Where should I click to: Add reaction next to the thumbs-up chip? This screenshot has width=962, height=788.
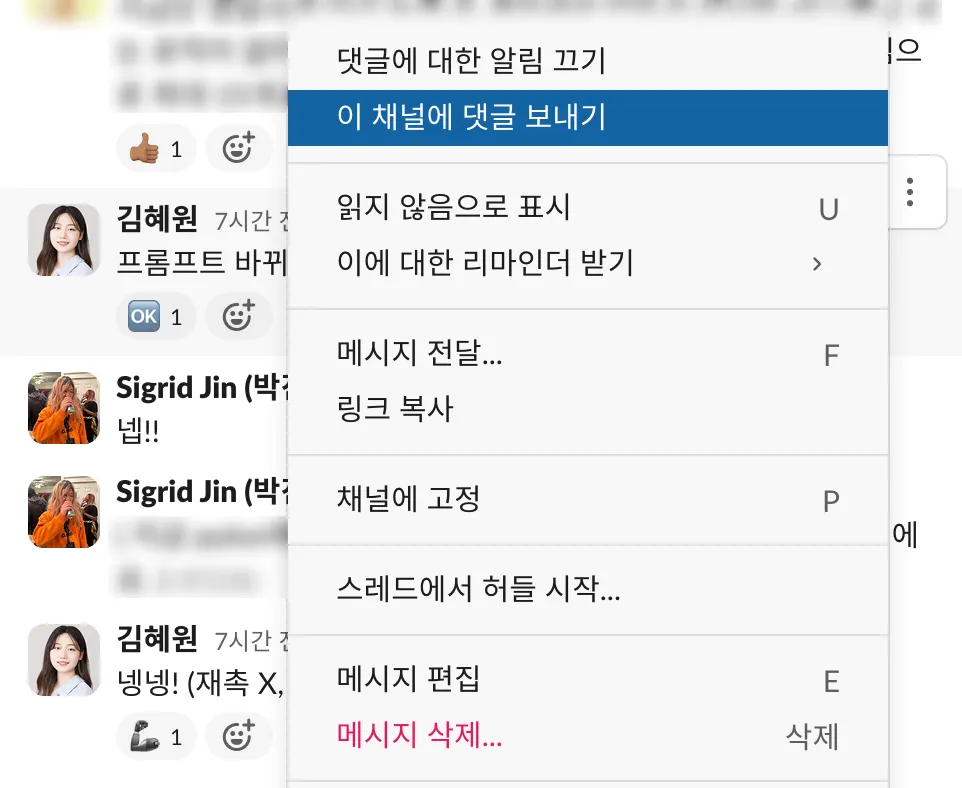[238, 149]
